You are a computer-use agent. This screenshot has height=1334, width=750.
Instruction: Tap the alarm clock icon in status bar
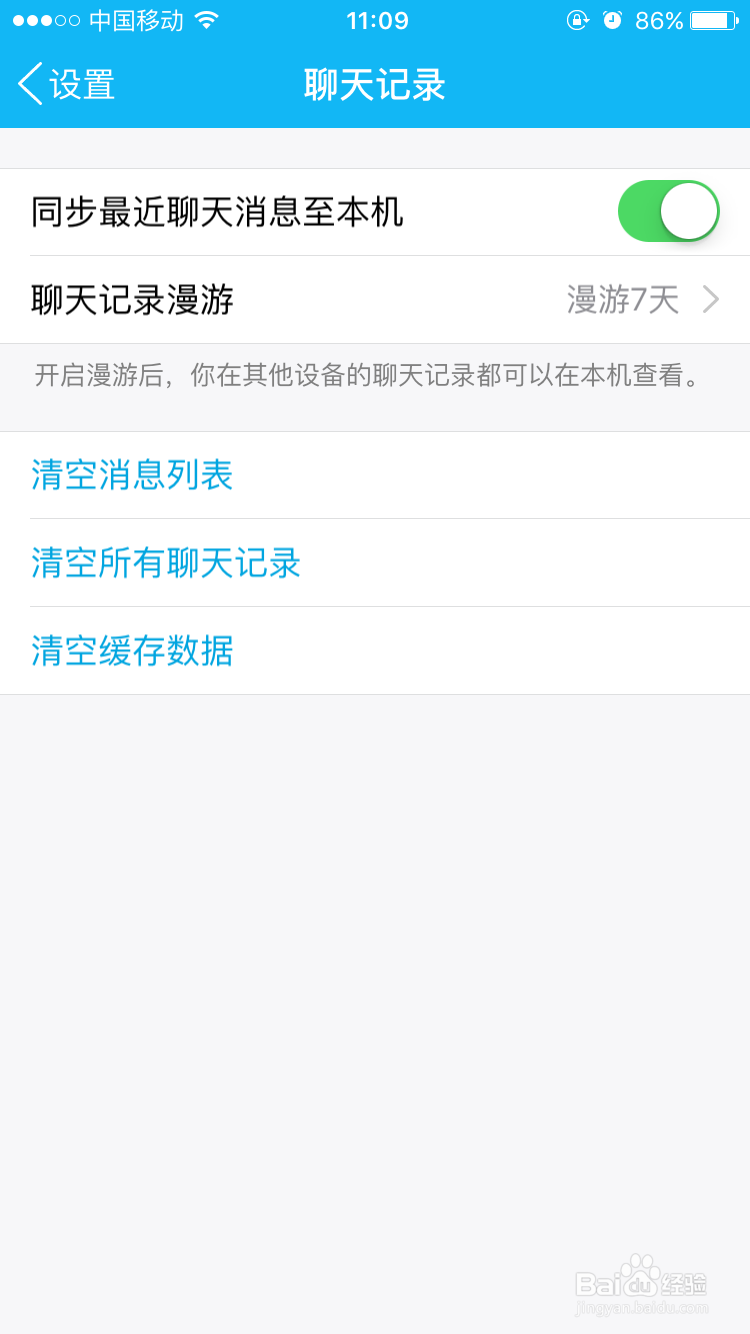click(x=615, y=20)
